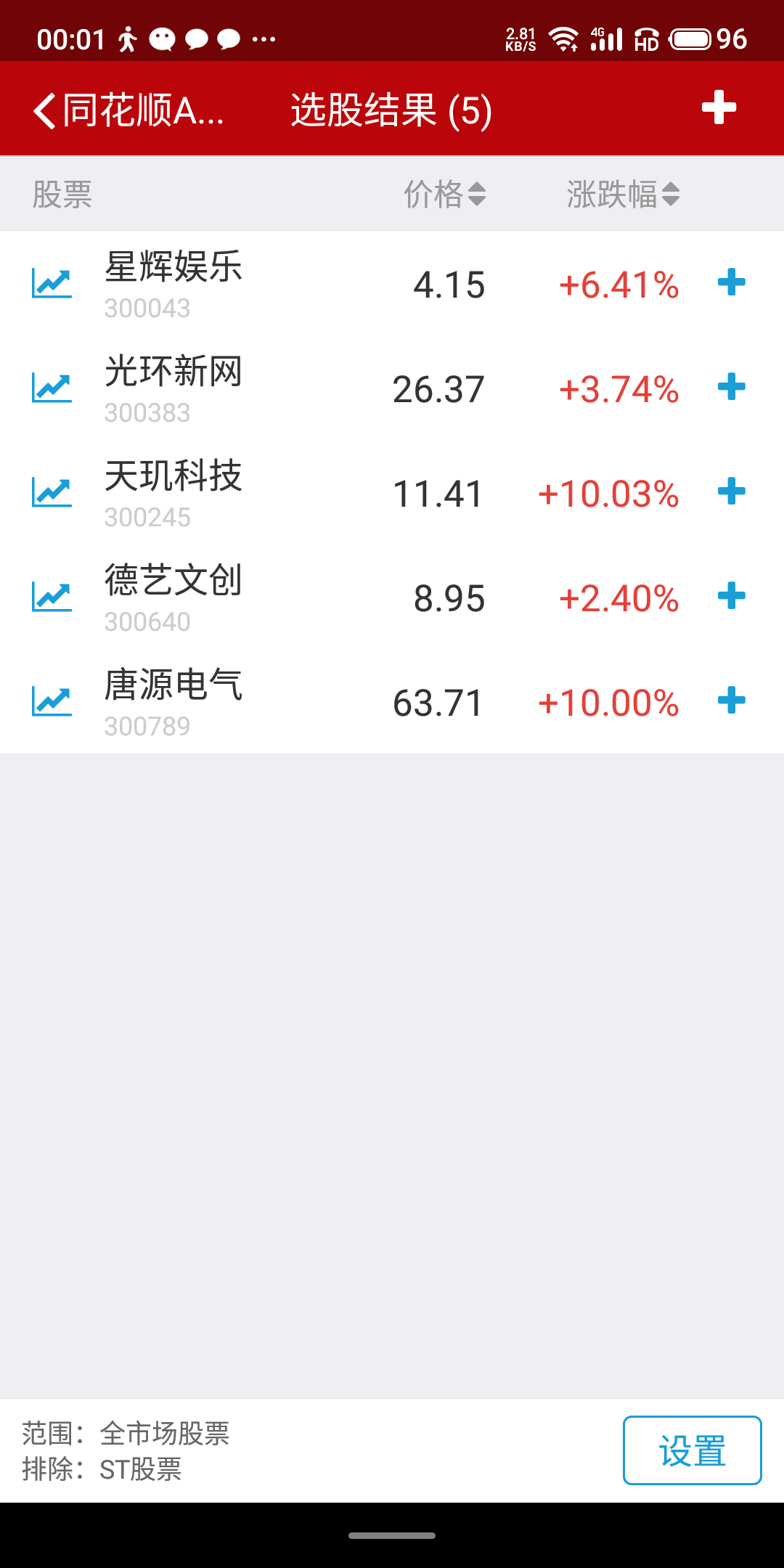
Task: Add 星辉娱乐 to watchlist
Action: click(x=731, y=282)
